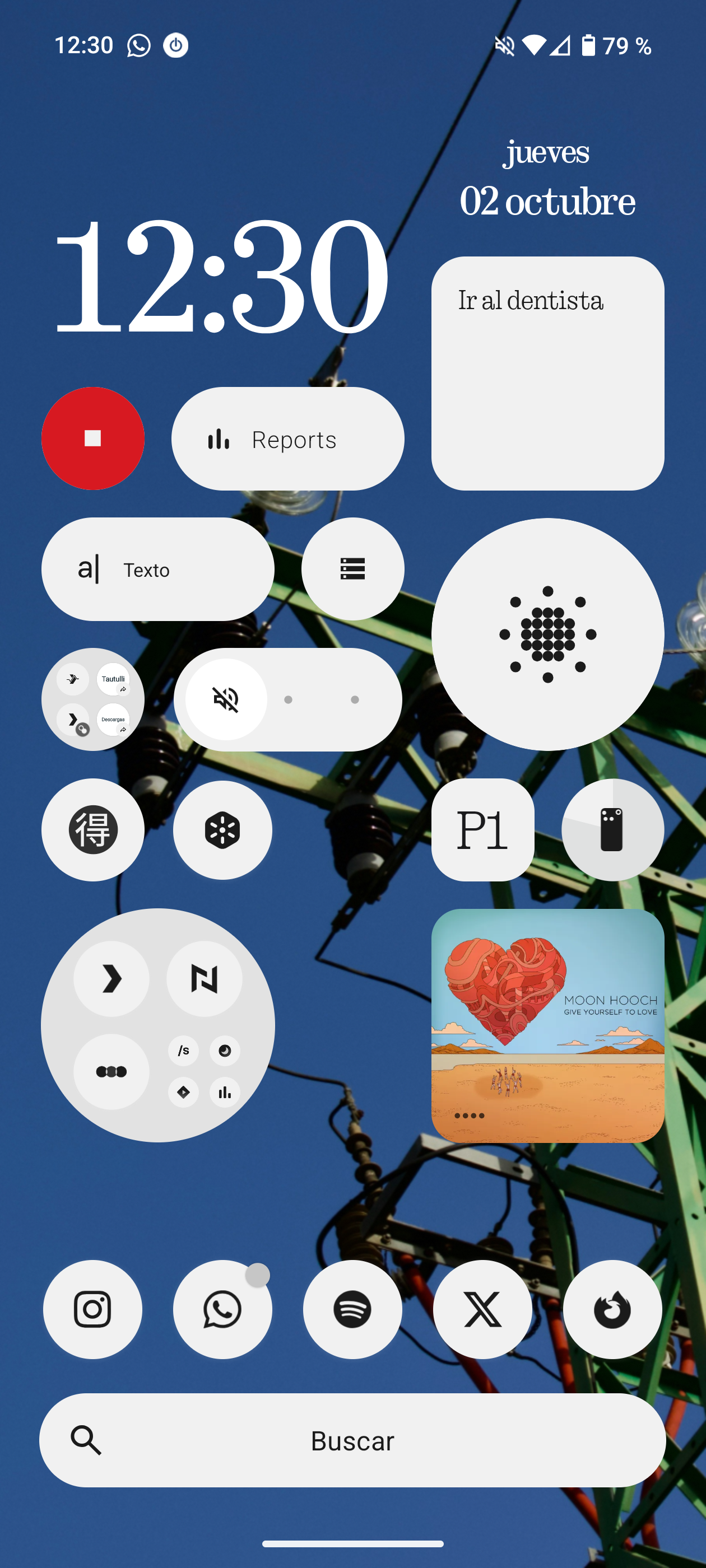The image size is (706, 1568).
Task: Open the stacked list icon shortcut
Action: point(352,568)
